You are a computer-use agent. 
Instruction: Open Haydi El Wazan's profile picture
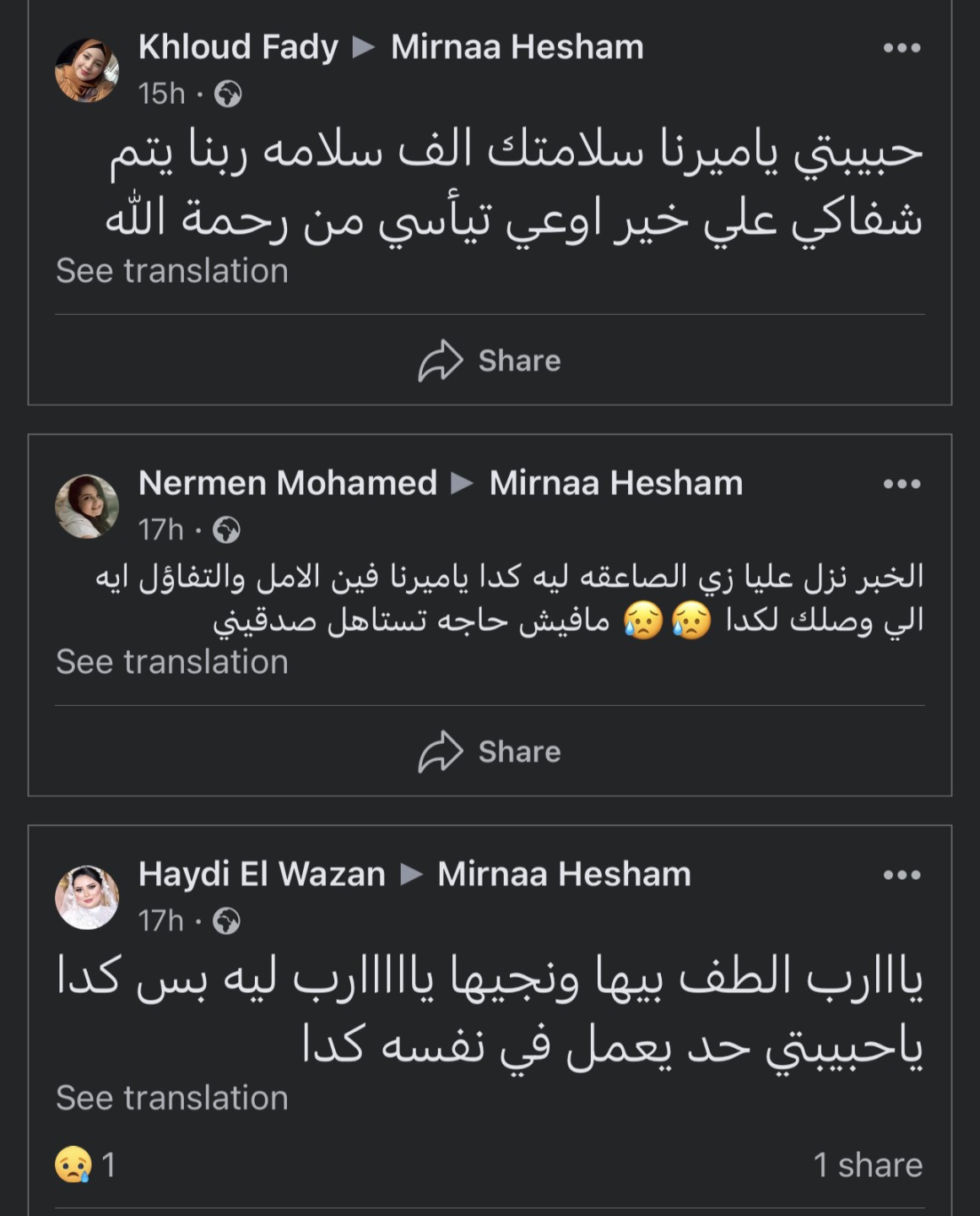point(87,897)
